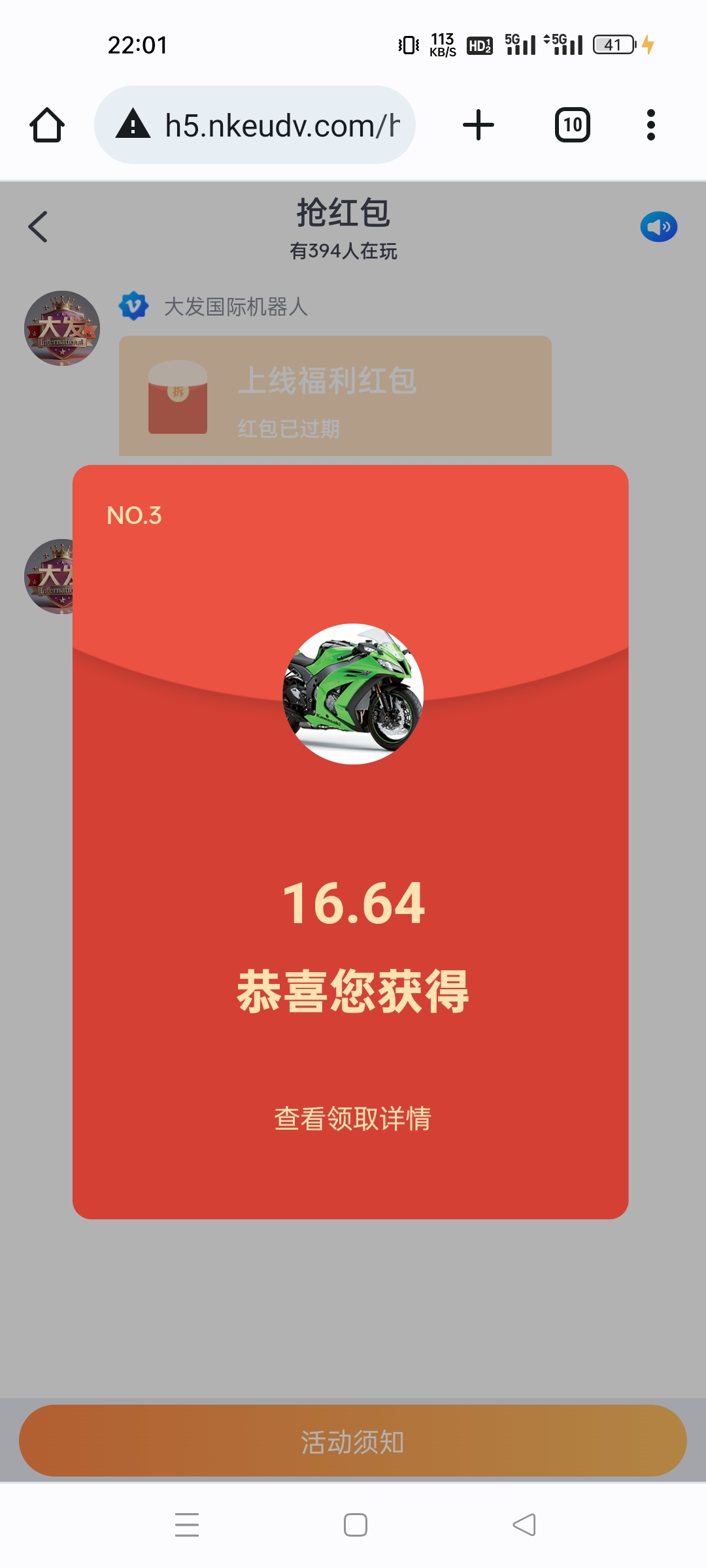This screenshot has width=706, height=1568.
Task: Open the 上线福利红包 red envelope card
Action: point(335,396)
